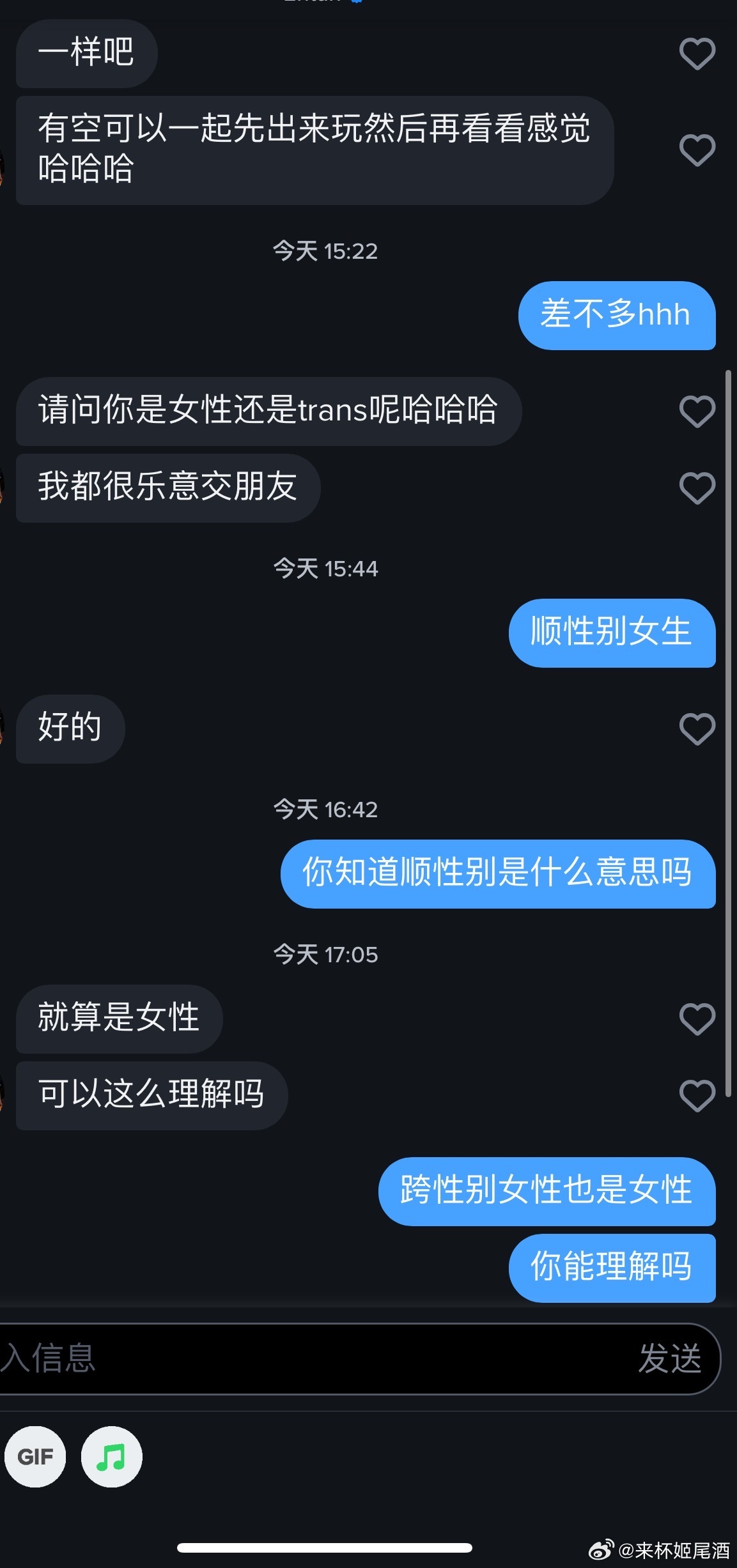Open the GIF picker
This screenshot has height=1568, width=737.
(x=35, y=1457)
